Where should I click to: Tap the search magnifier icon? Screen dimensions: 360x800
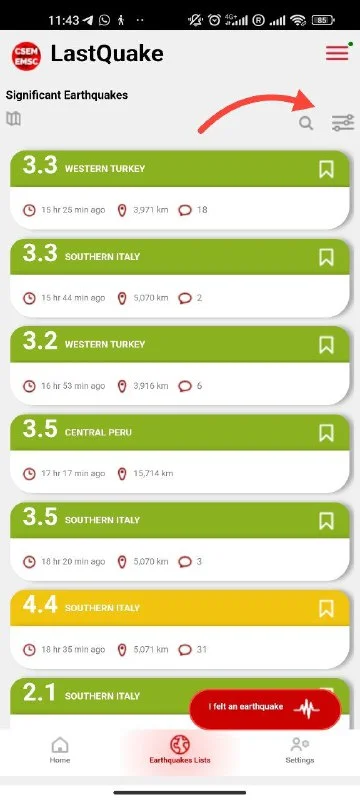pyautogui.click(x=306, y=123)
